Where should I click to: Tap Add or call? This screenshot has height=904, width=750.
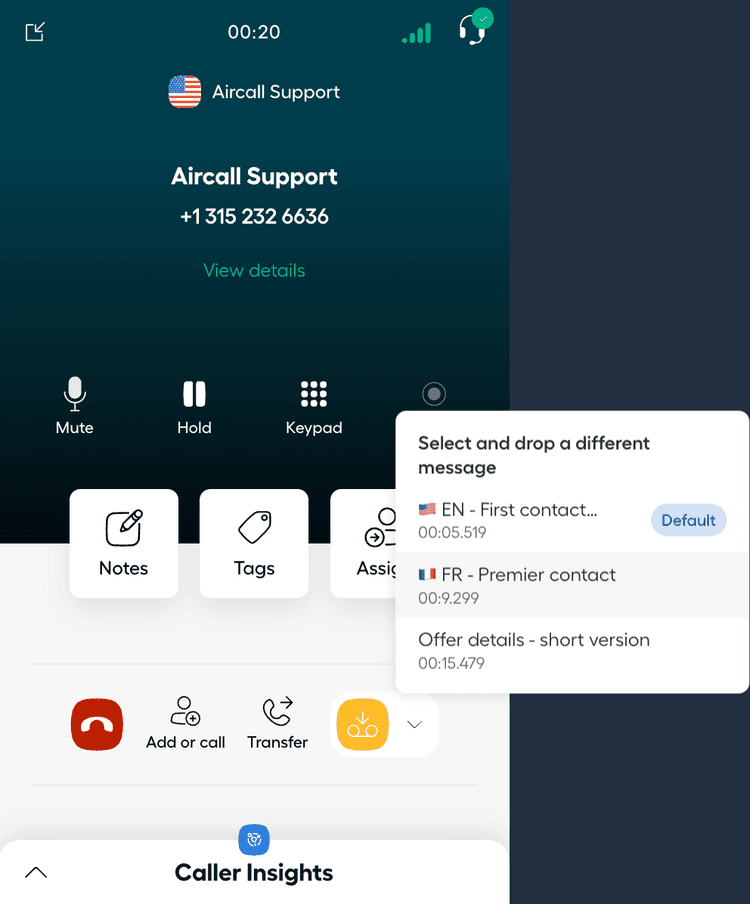pyautogui.click(x=186, y=724)
